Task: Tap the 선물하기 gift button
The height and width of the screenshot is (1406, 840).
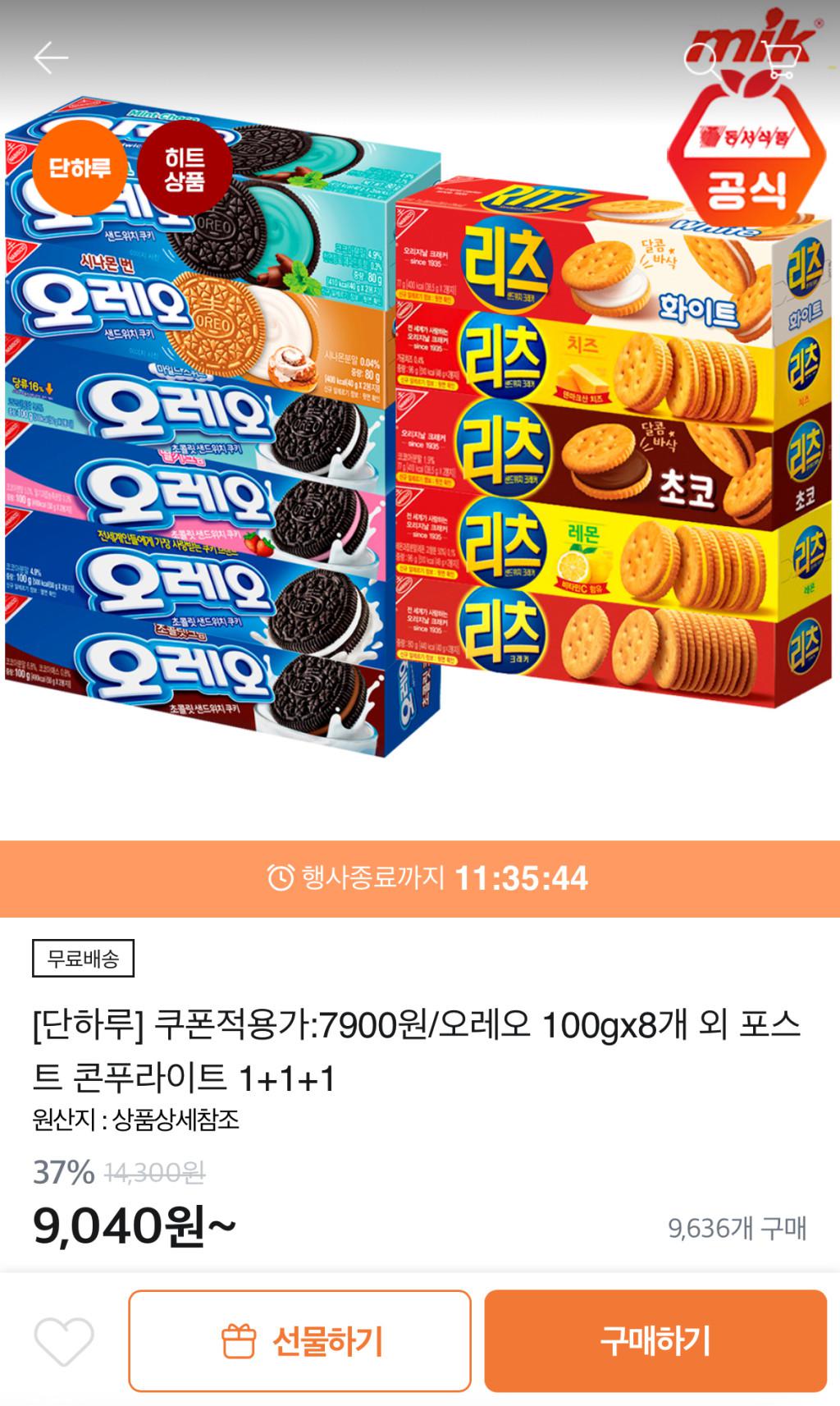Action: [299, 1341]
